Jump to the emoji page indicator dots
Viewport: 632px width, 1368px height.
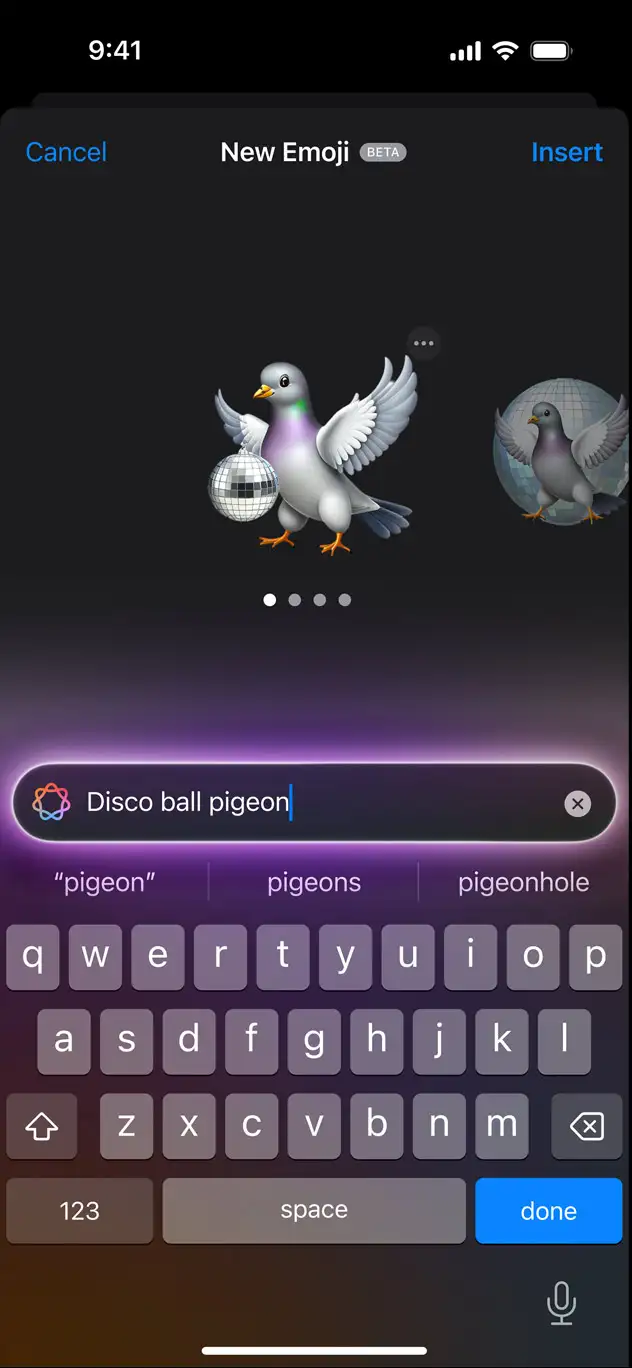pyautogui.click(x=307, y=600)
